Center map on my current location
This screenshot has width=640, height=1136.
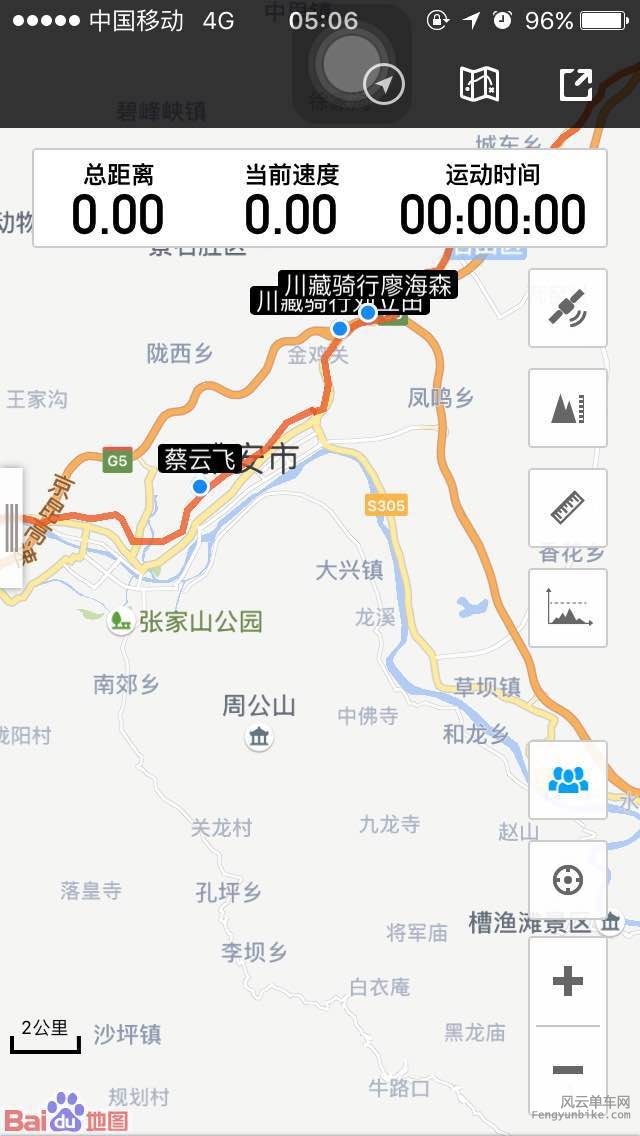pos(567,880)
